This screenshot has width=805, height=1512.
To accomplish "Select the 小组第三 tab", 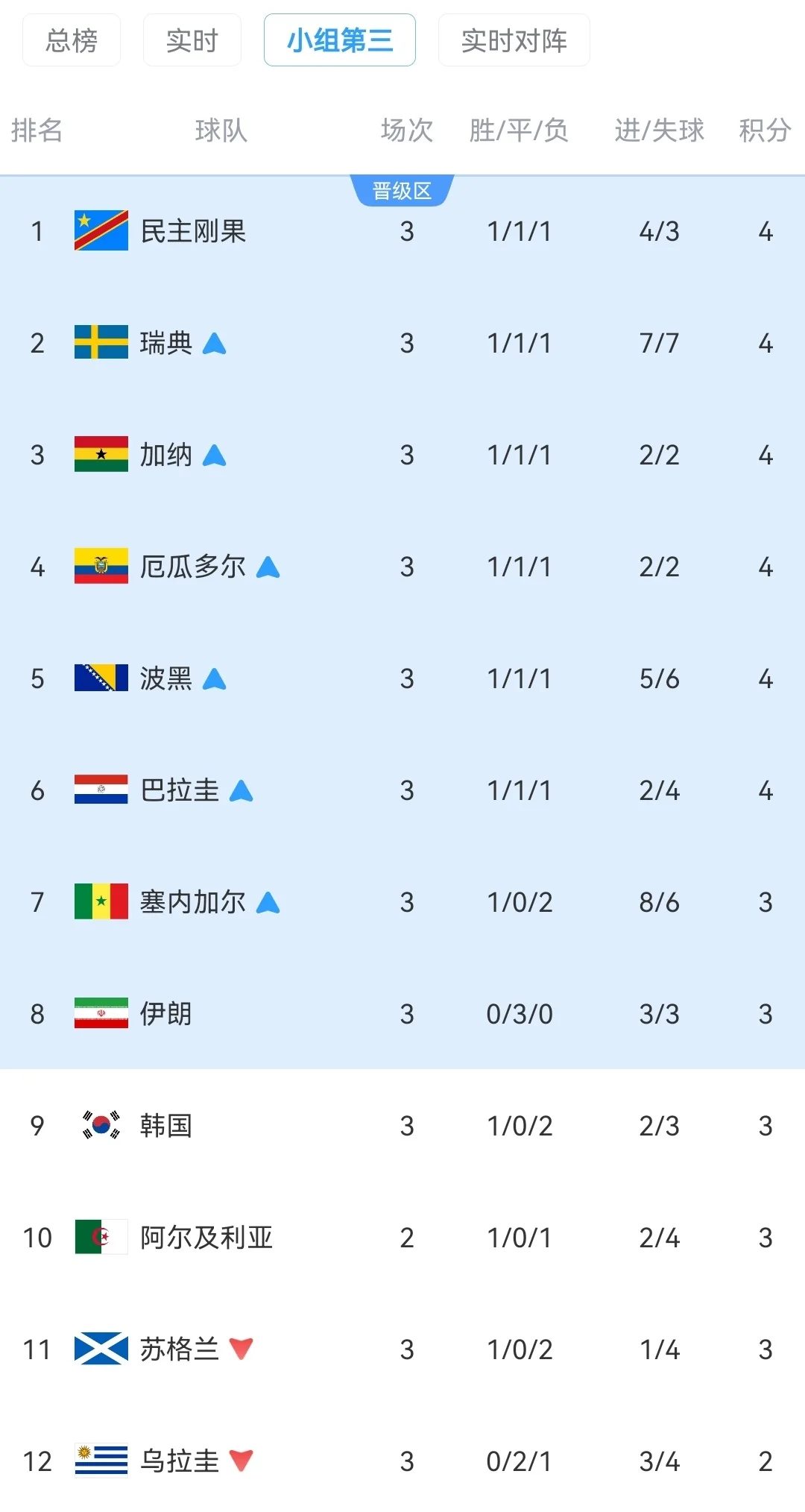I will pyautogui.click(x=340, y=40).
